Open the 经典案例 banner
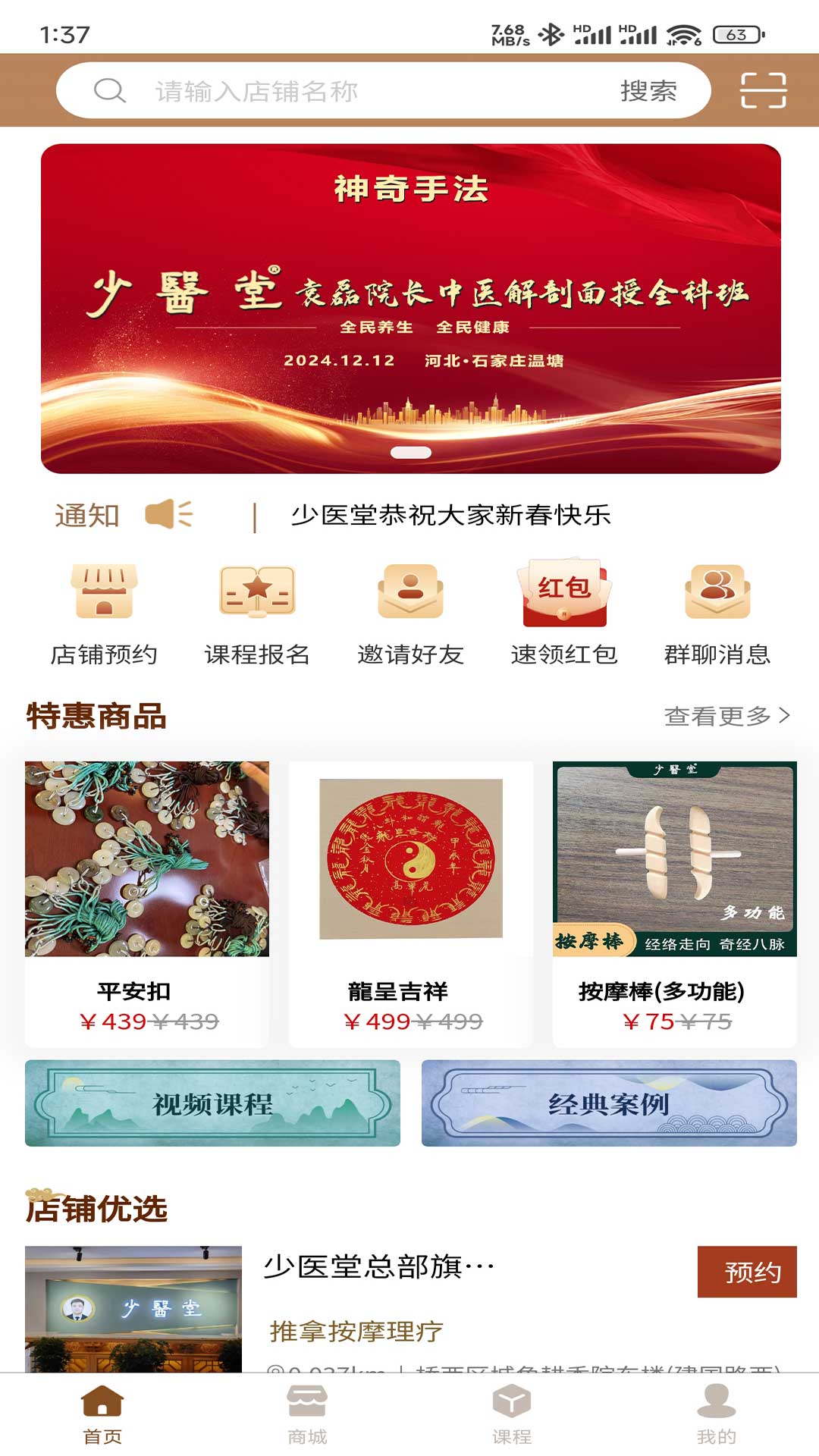The image size is (819, 1456). click(x=609, y=1103)
